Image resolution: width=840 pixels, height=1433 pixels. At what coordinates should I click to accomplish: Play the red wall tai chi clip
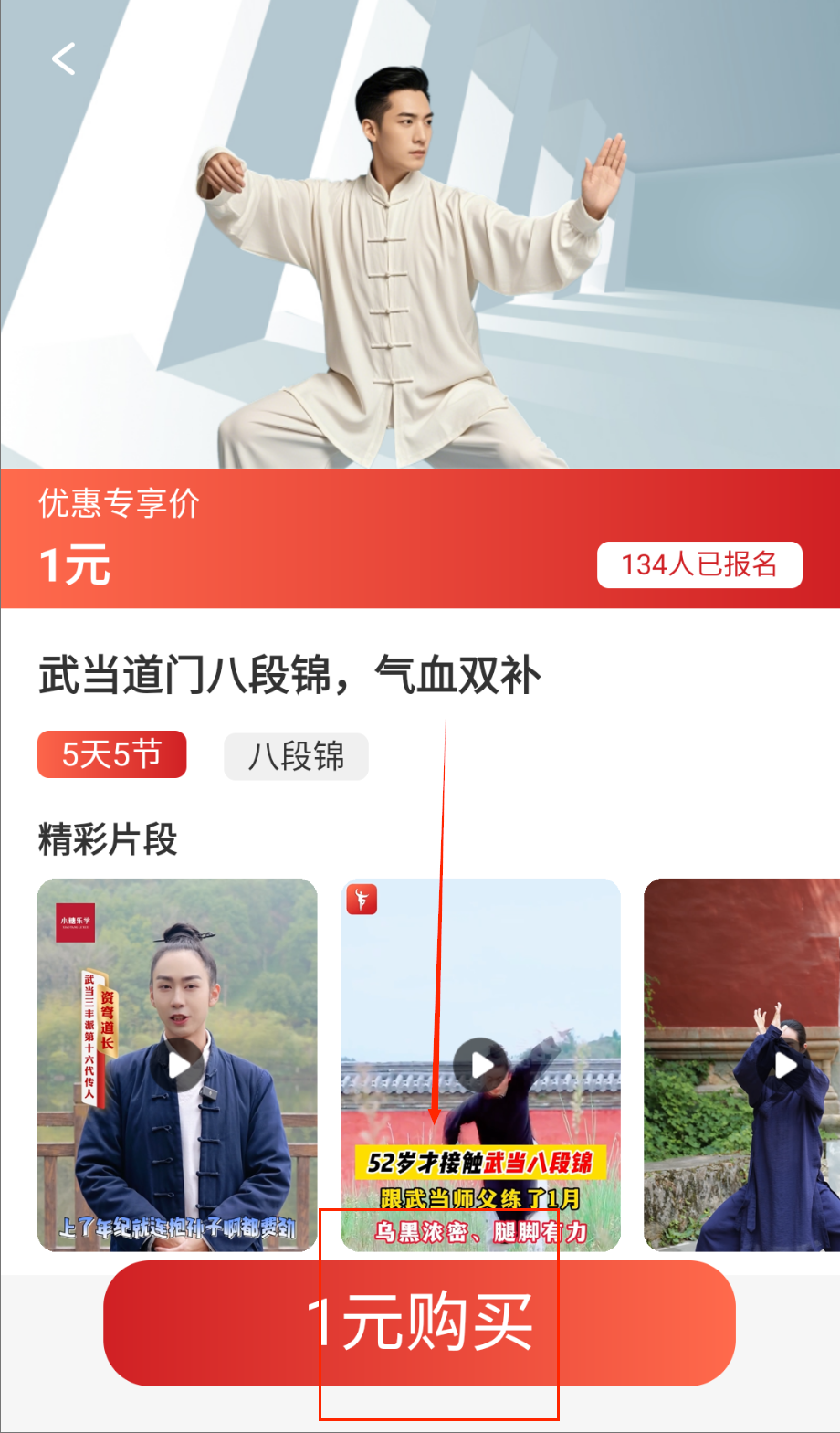coord(783,1065)
